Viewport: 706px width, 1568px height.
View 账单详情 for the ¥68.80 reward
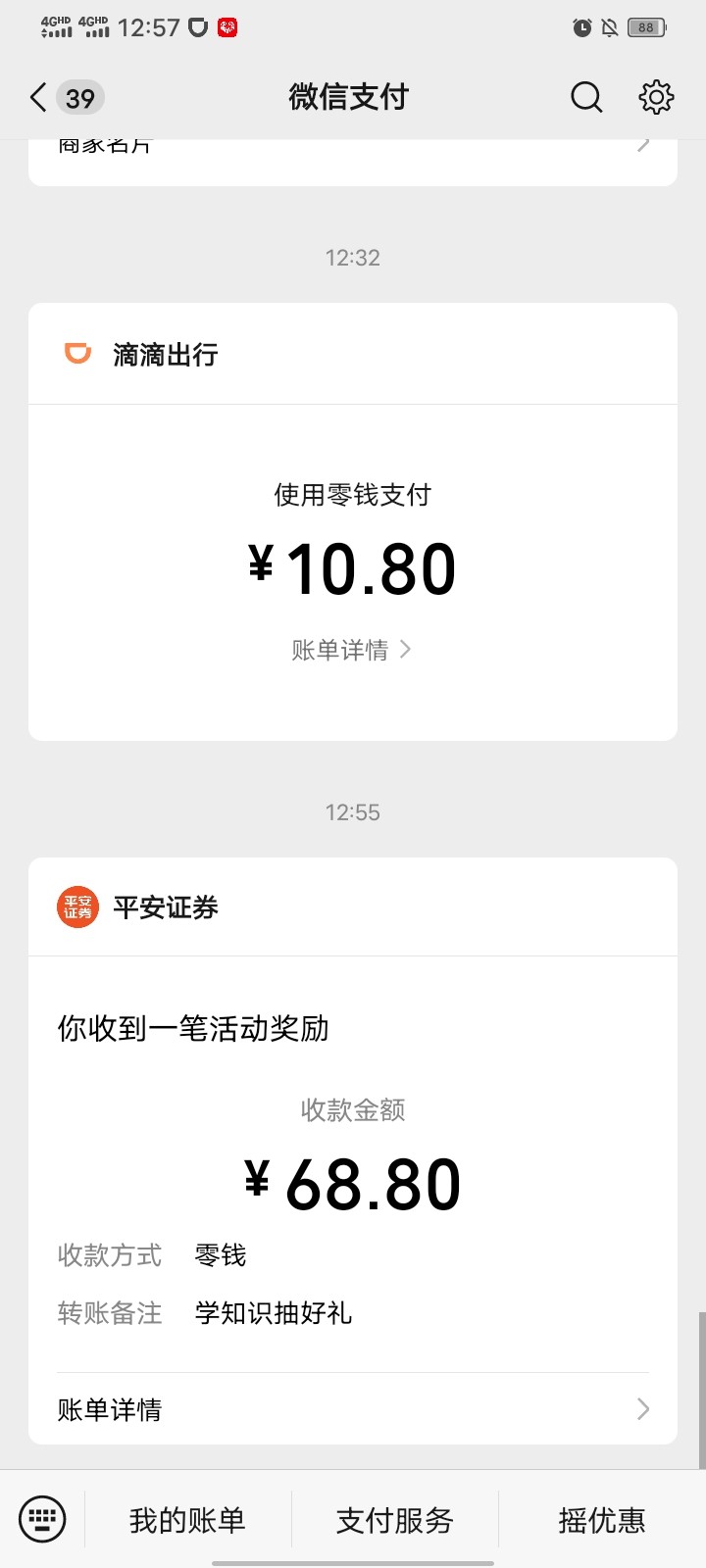point(353,1409)
